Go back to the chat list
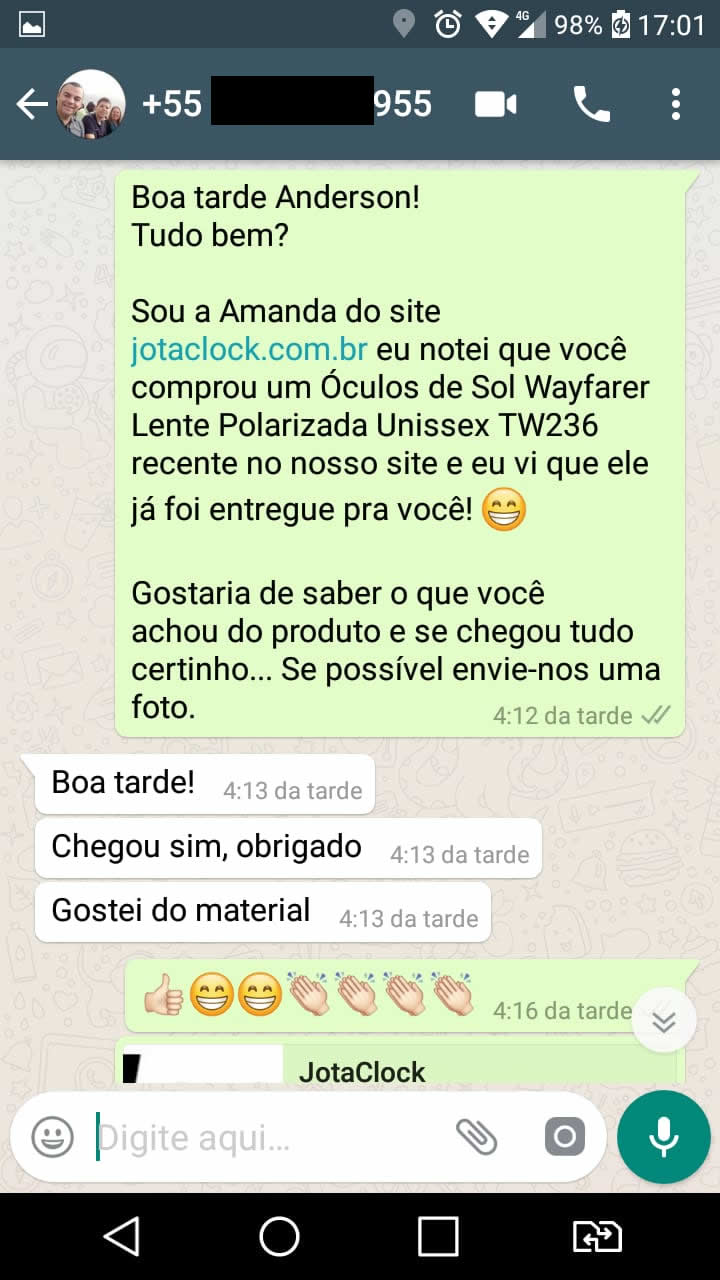 click(x=32, y=104)
